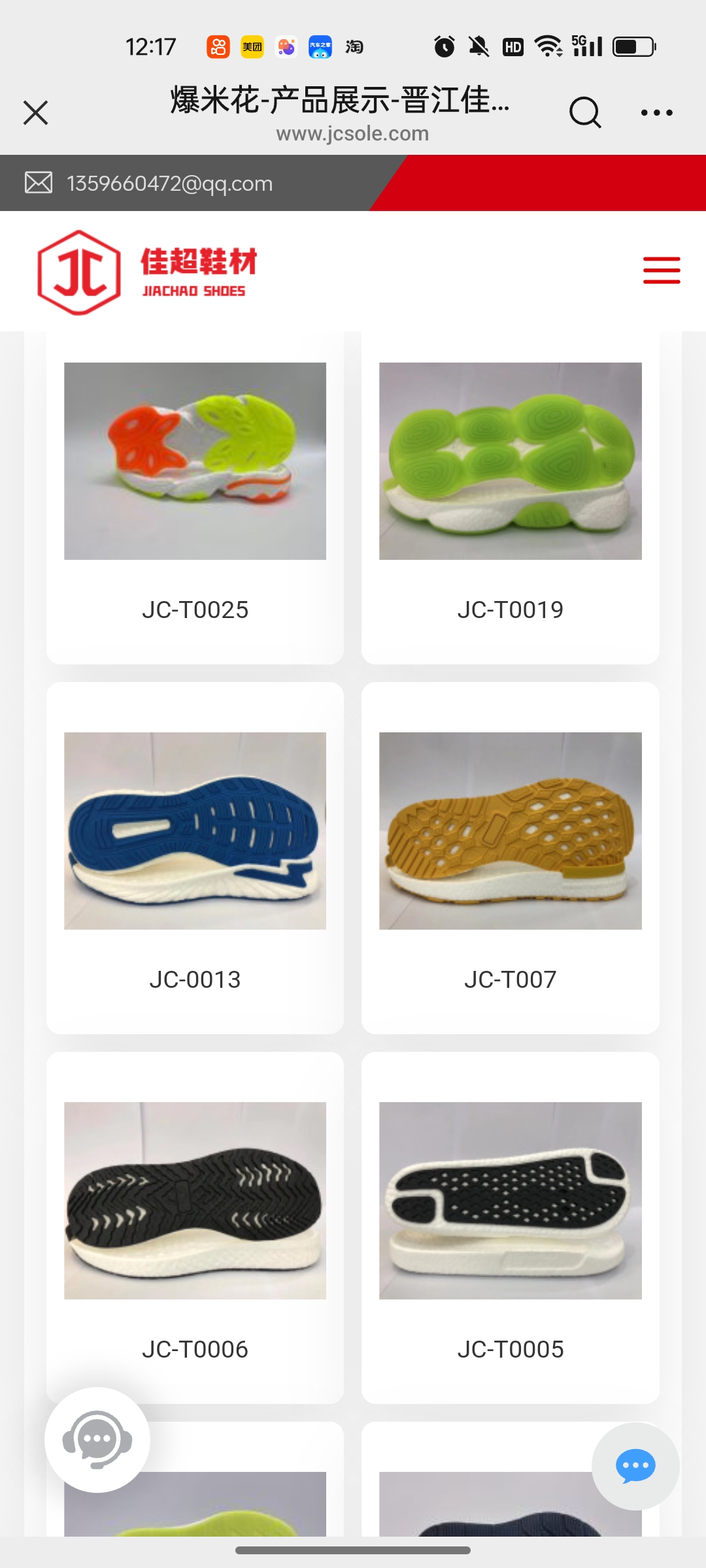Open the JC-T007 yellow sole product

[x=510, y=856]
